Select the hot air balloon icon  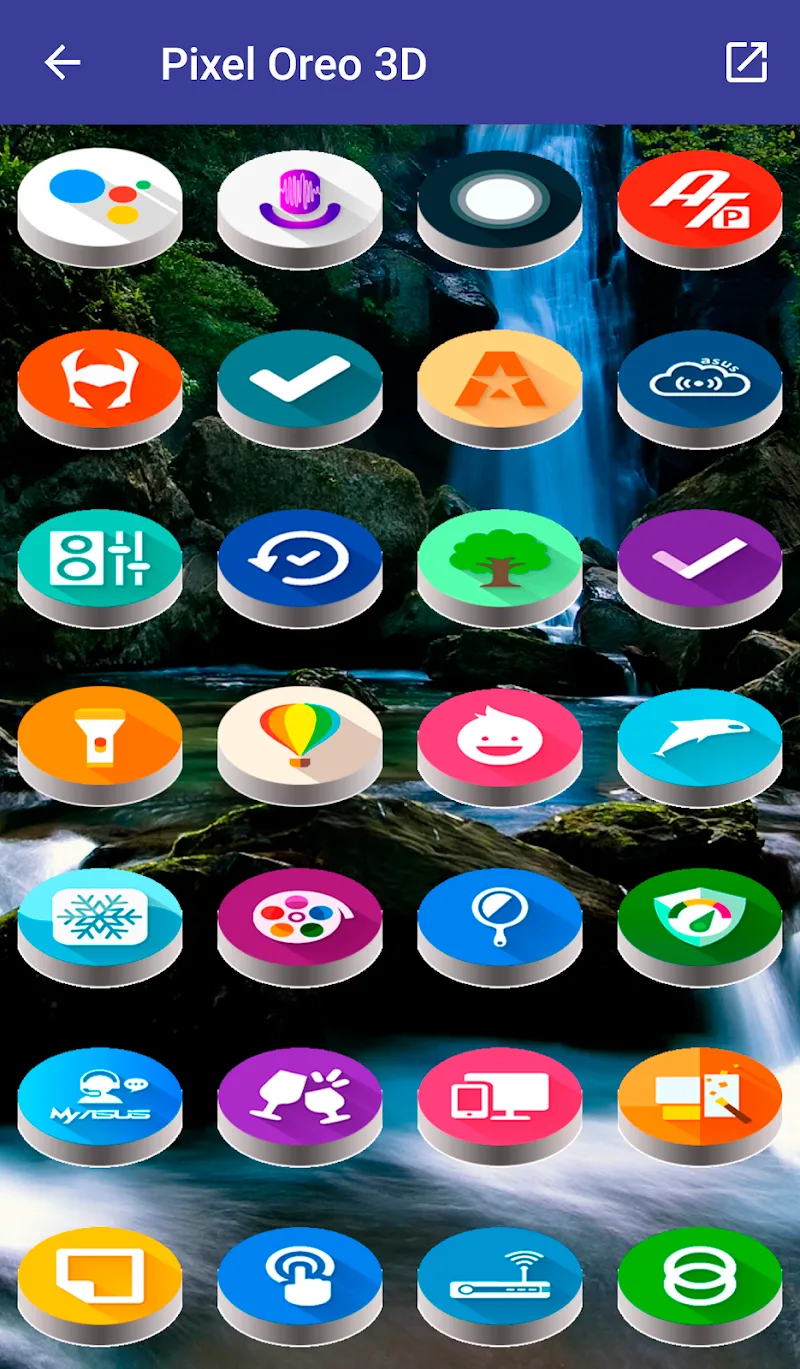click(300, 740)
